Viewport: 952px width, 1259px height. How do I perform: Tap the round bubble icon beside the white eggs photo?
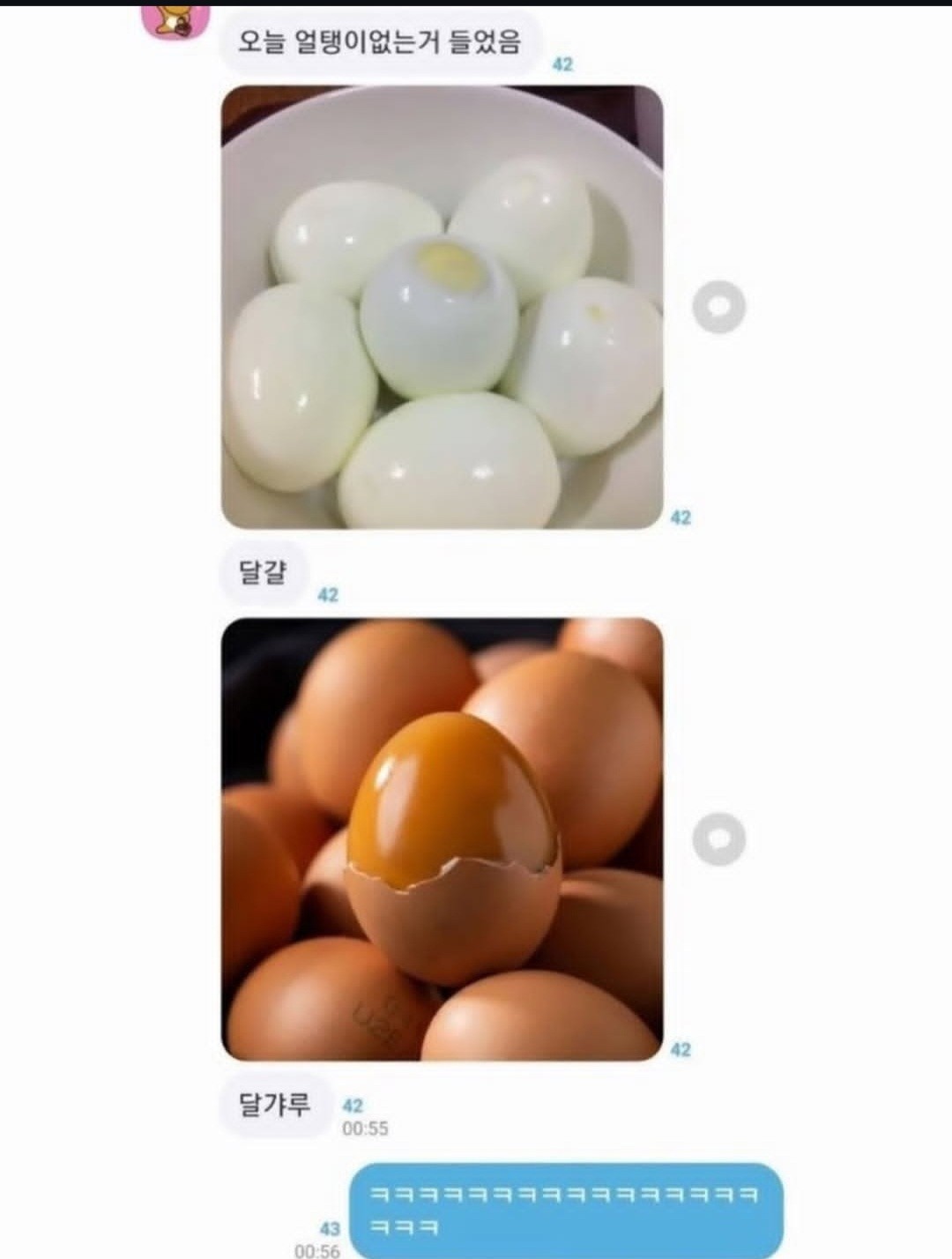coord(718,308)
